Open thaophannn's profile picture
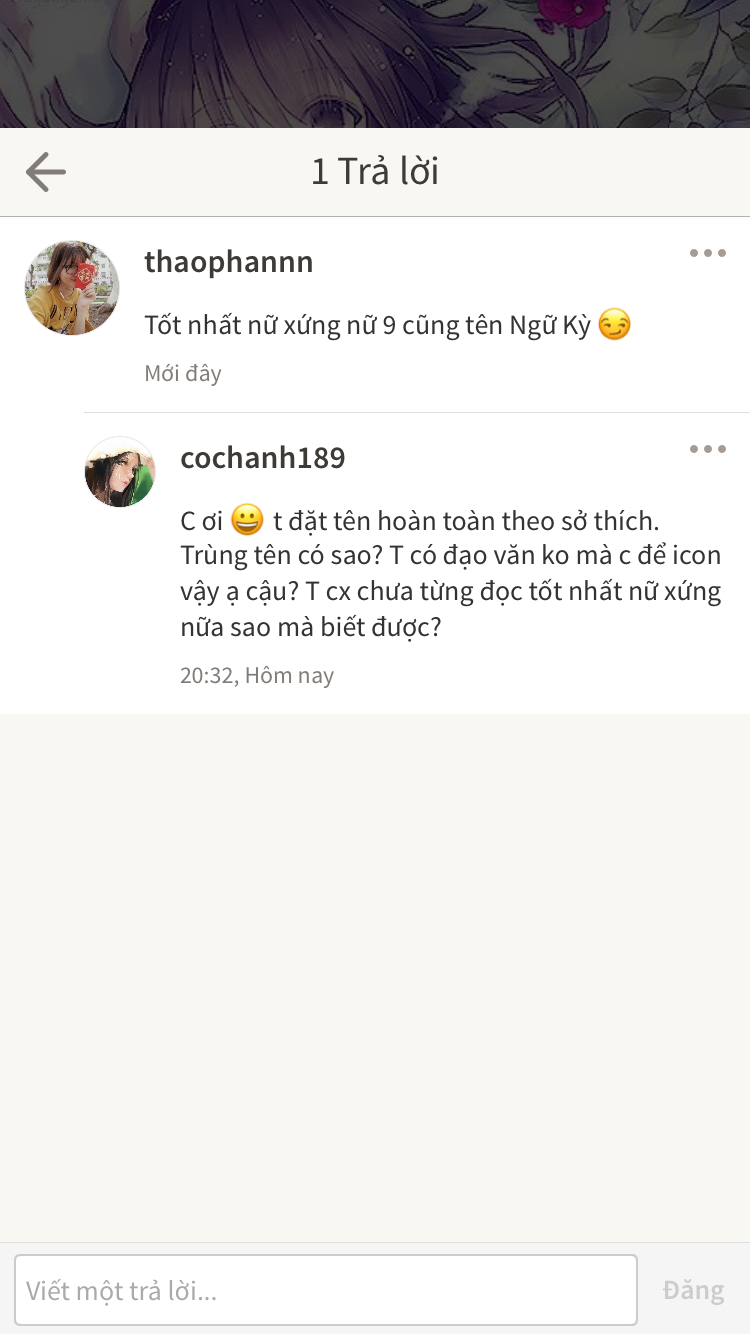750x1334 pixels. click(72, 287)
